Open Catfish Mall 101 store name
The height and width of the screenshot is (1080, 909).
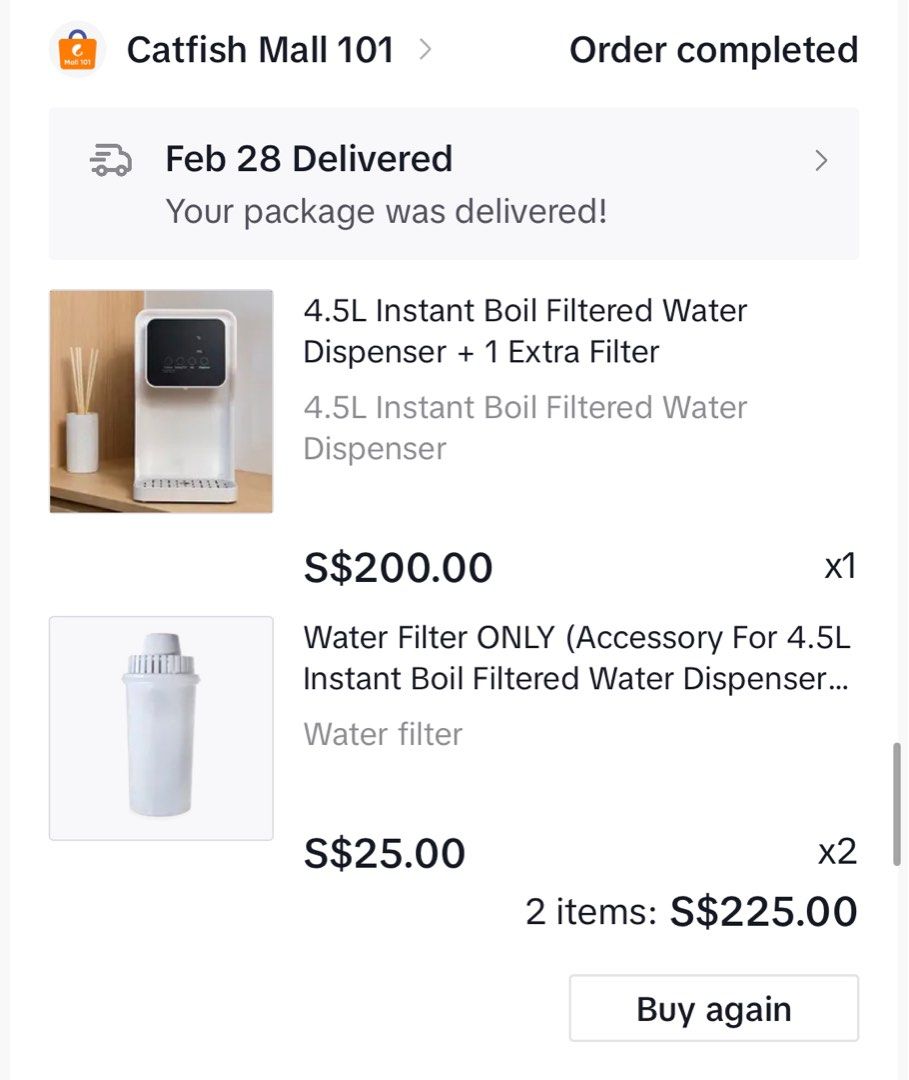coord(260,49)
